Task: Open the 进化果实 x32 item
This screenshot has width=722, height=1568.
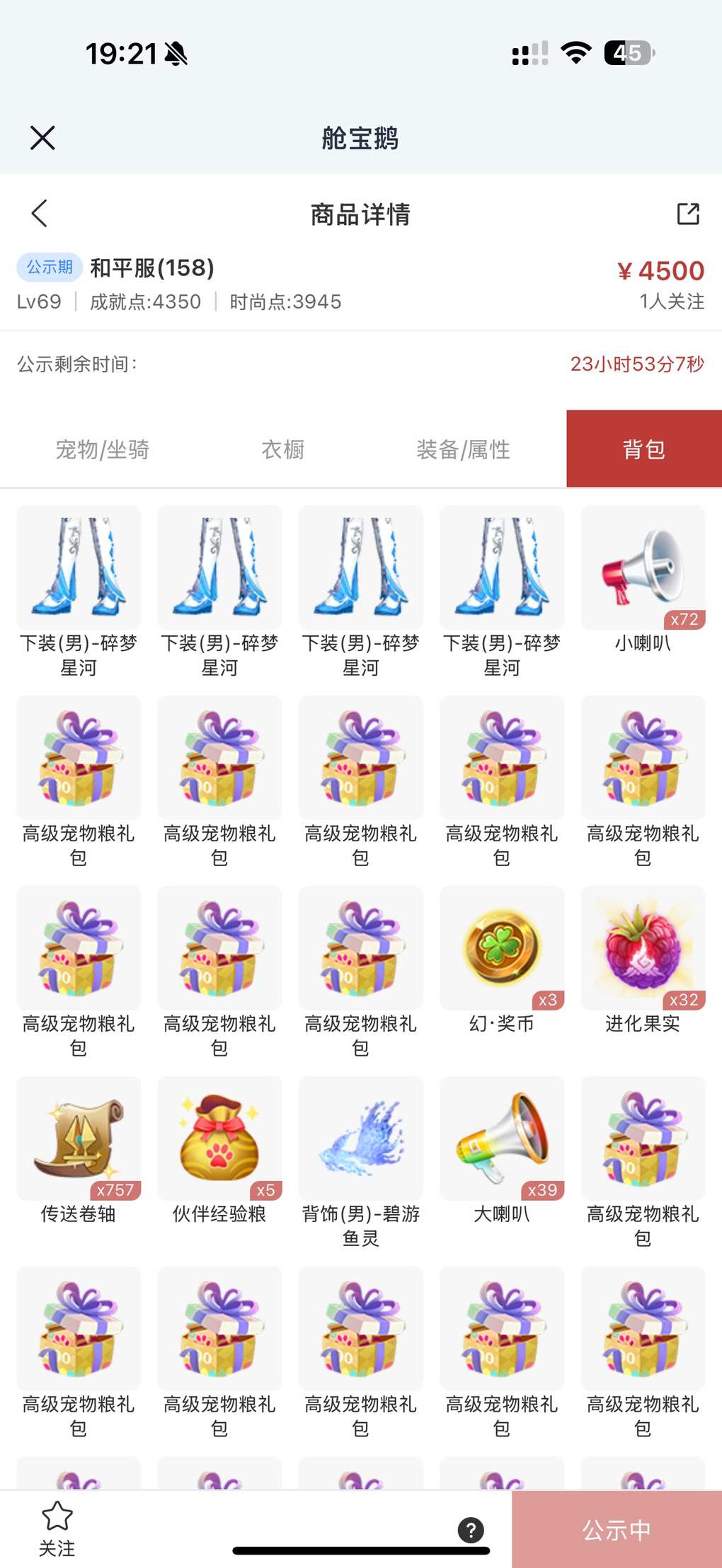Action: tap(643, 948)
